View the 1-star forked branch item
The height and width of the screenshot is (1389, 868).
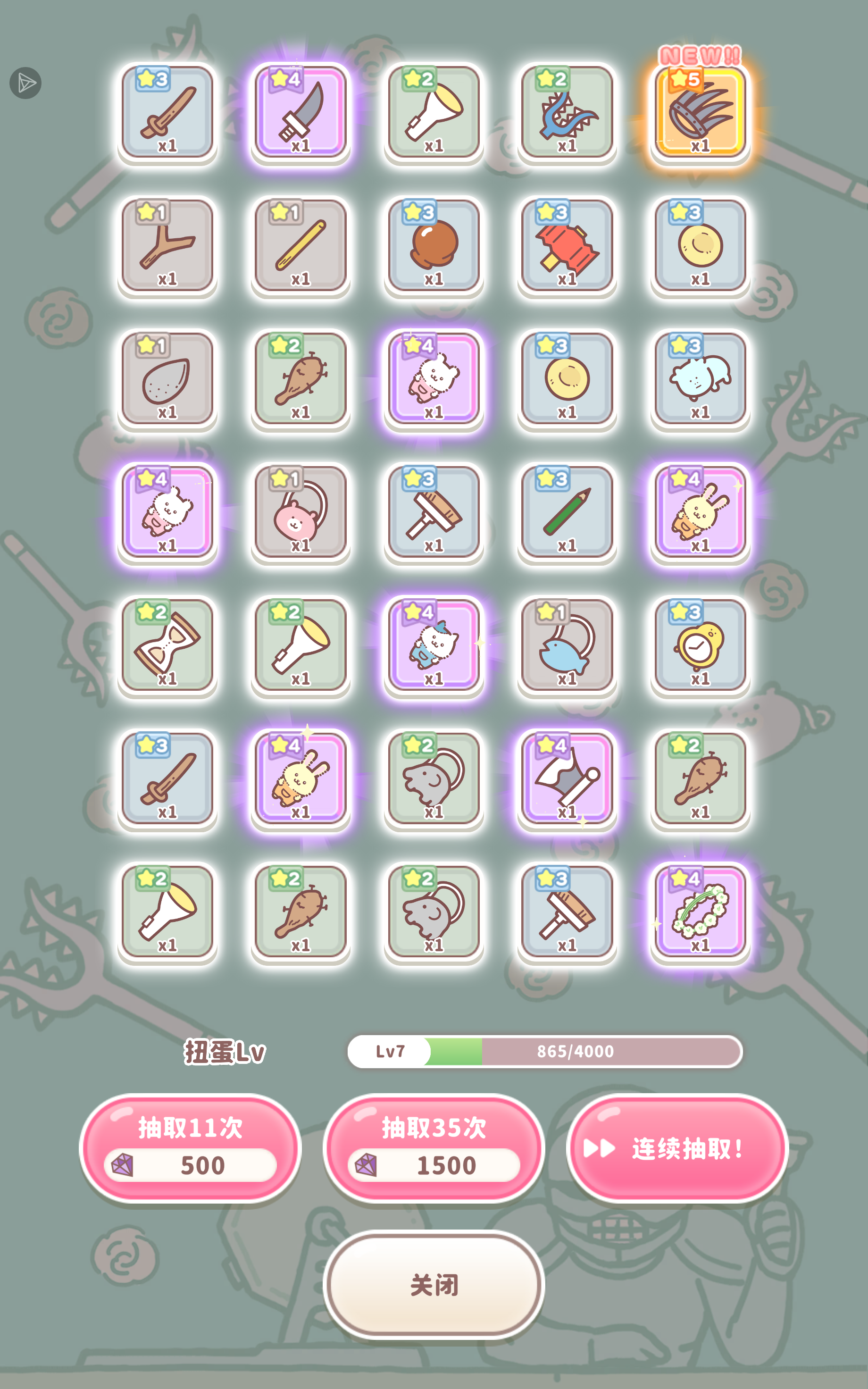pos(167,246)
